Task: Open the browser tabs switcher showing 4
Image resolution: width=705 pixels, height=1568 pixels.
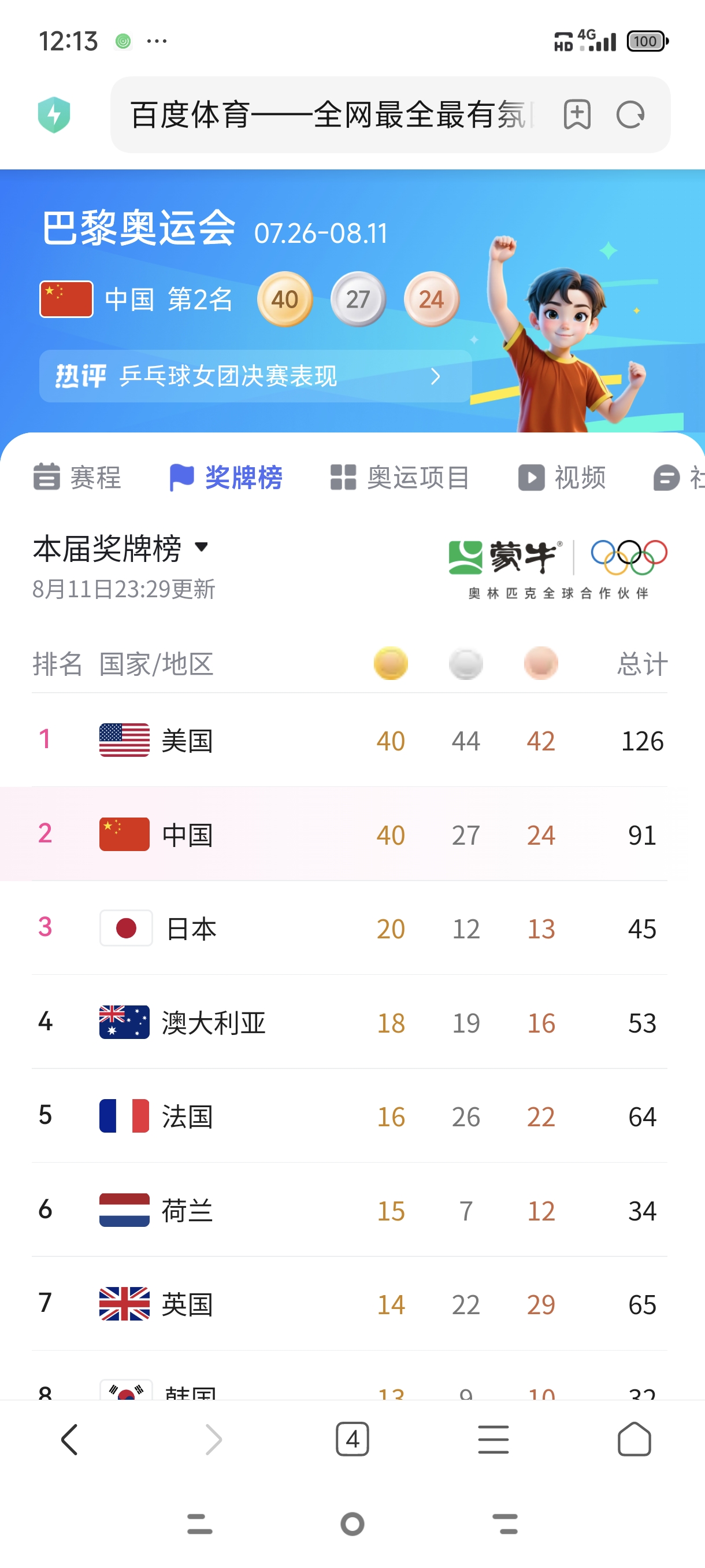Action: [352, 1440]
